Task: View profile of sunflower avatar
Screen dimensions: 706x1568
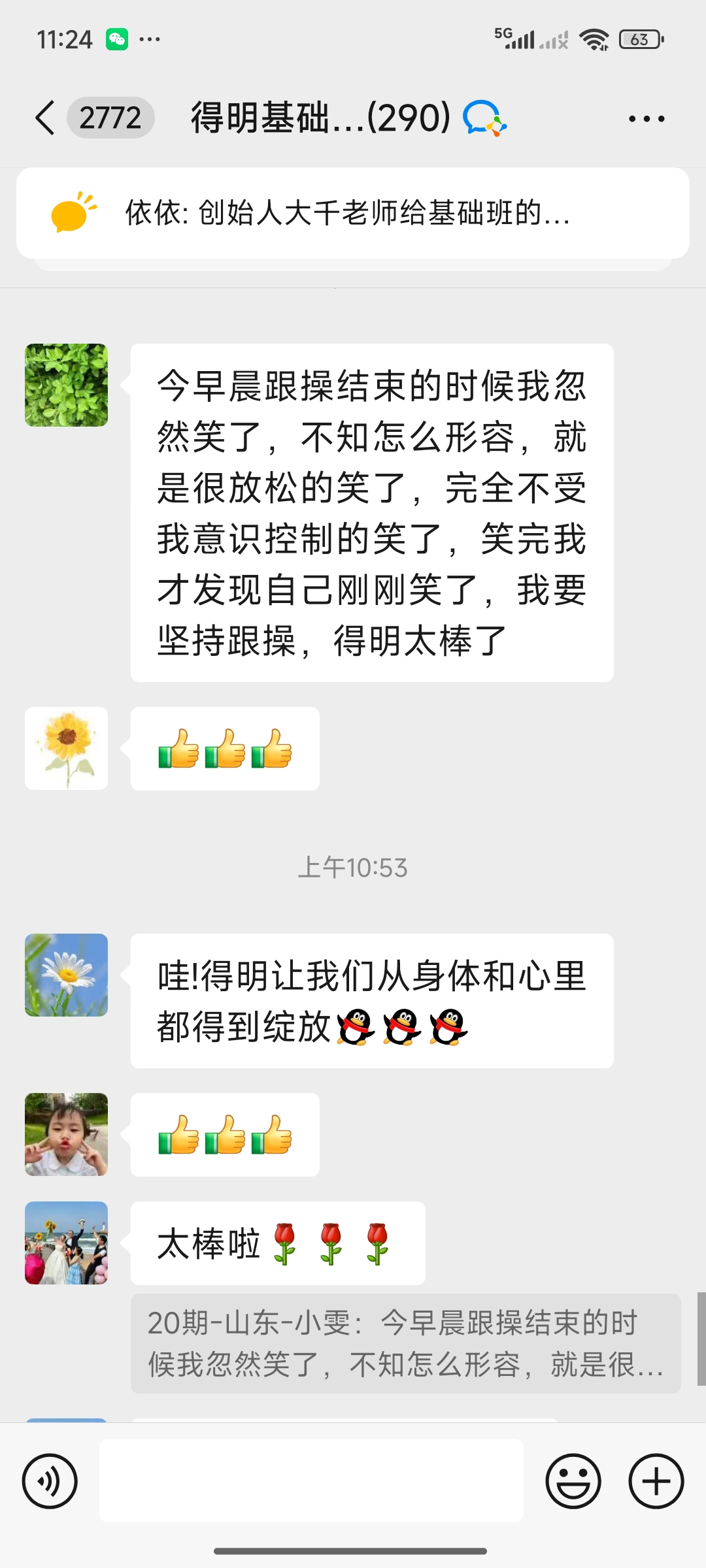Action: coord(67,749)
